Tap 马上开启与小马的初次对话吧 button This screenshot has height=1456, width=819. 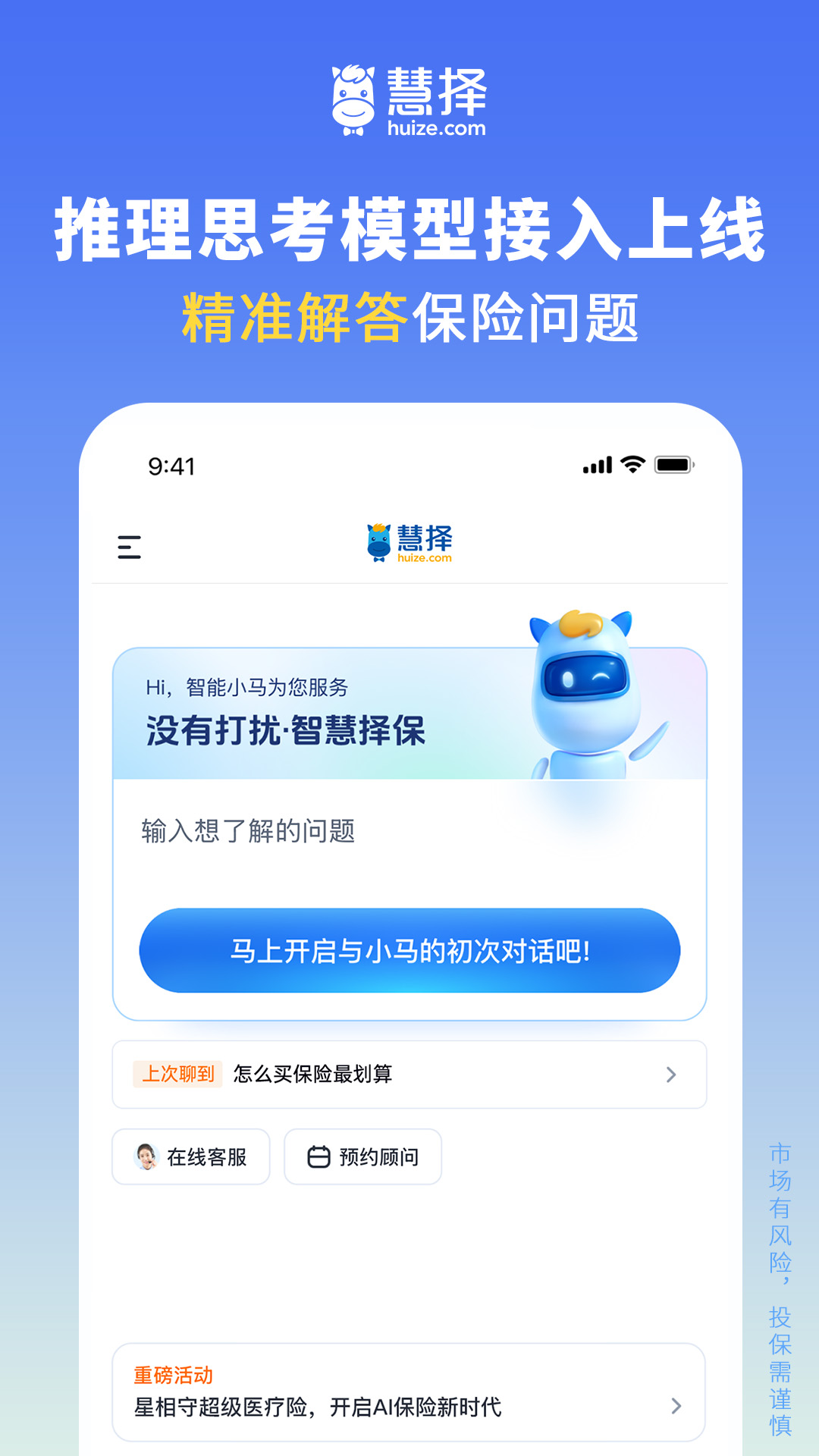[409, 950]
